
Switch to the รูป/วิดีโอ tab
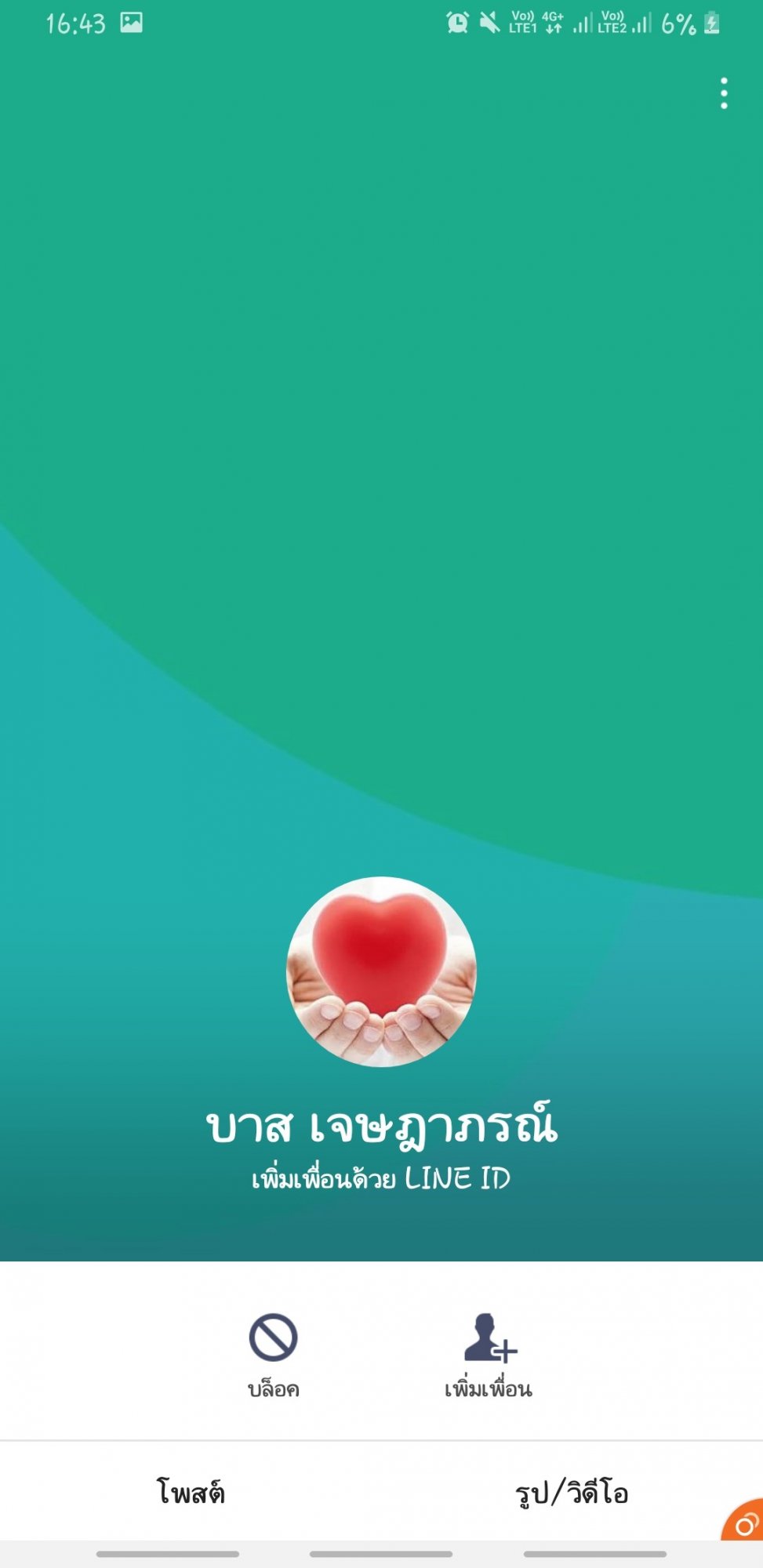[572, 1491]
